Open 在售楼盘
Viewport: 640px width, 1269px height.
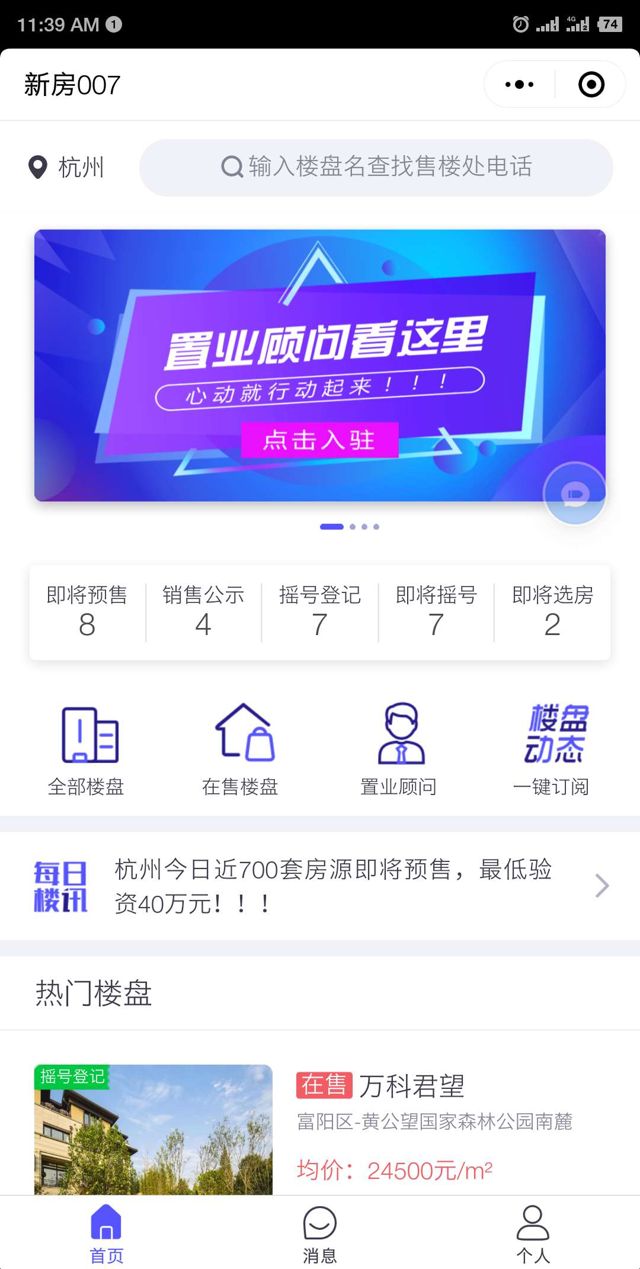coord(241,750)
